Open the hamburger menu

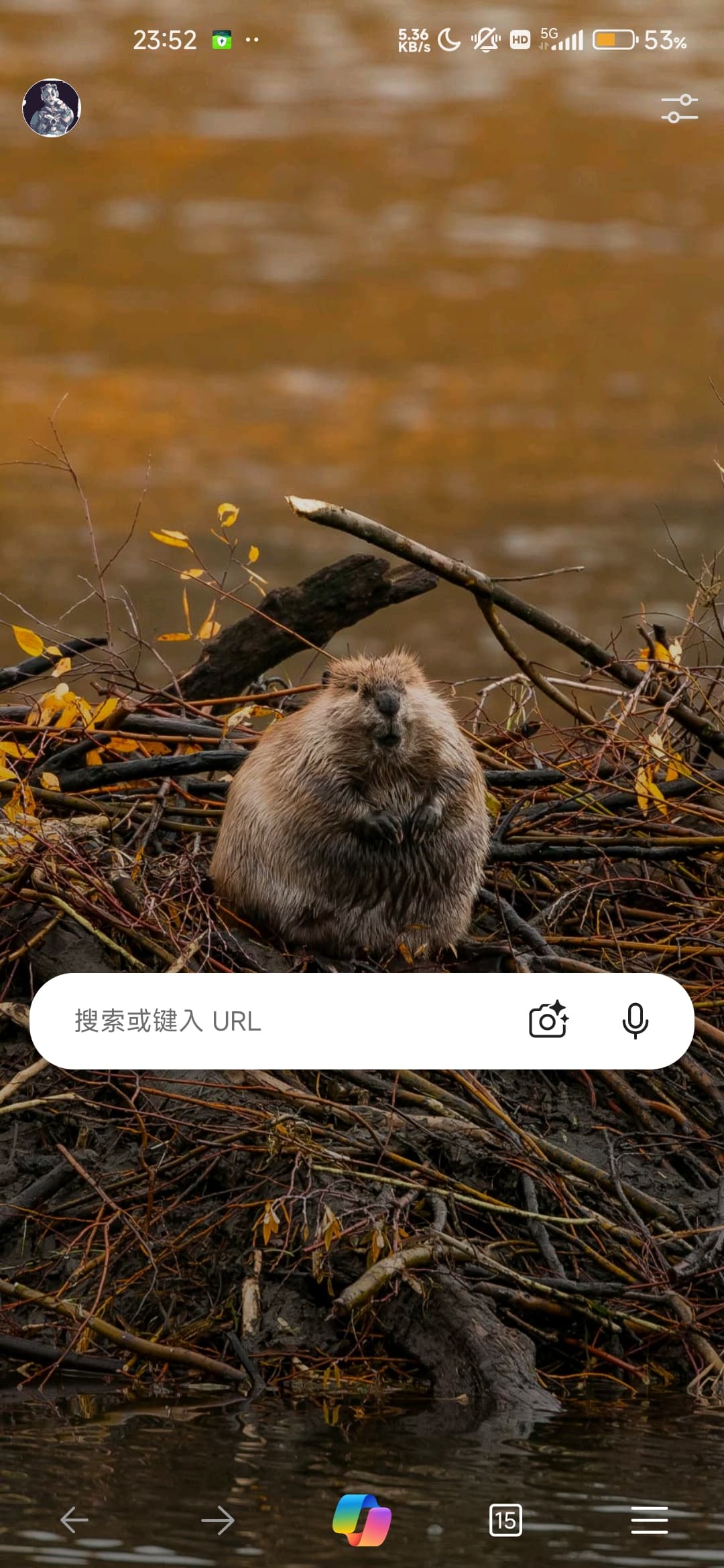[650, 1520]
